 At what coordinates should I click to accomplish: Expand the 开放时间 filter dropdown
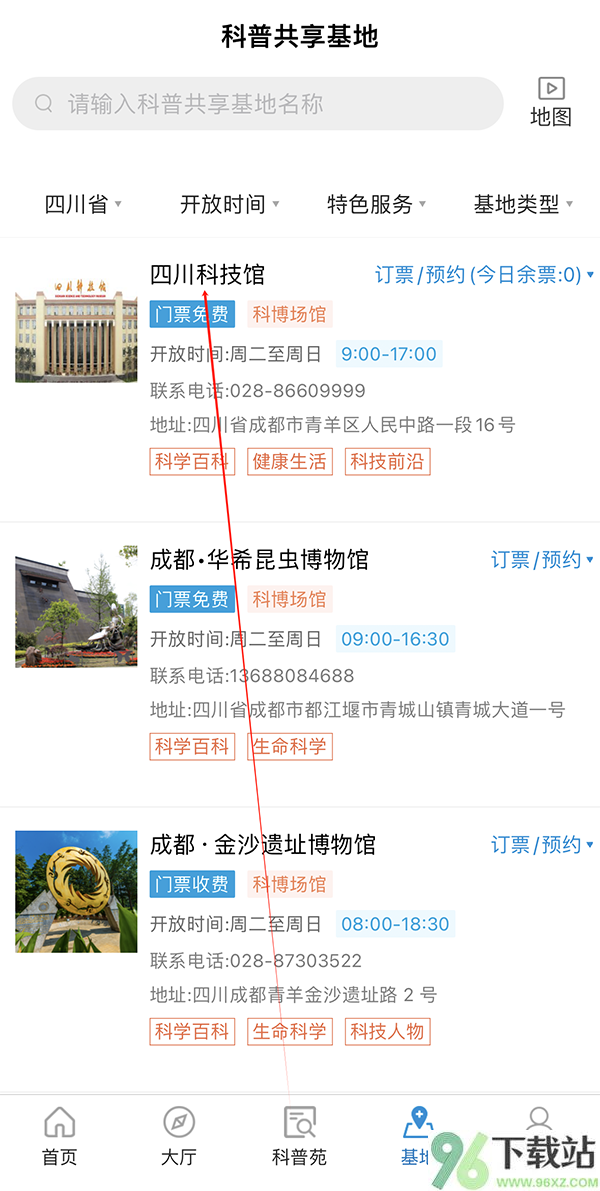229,204
